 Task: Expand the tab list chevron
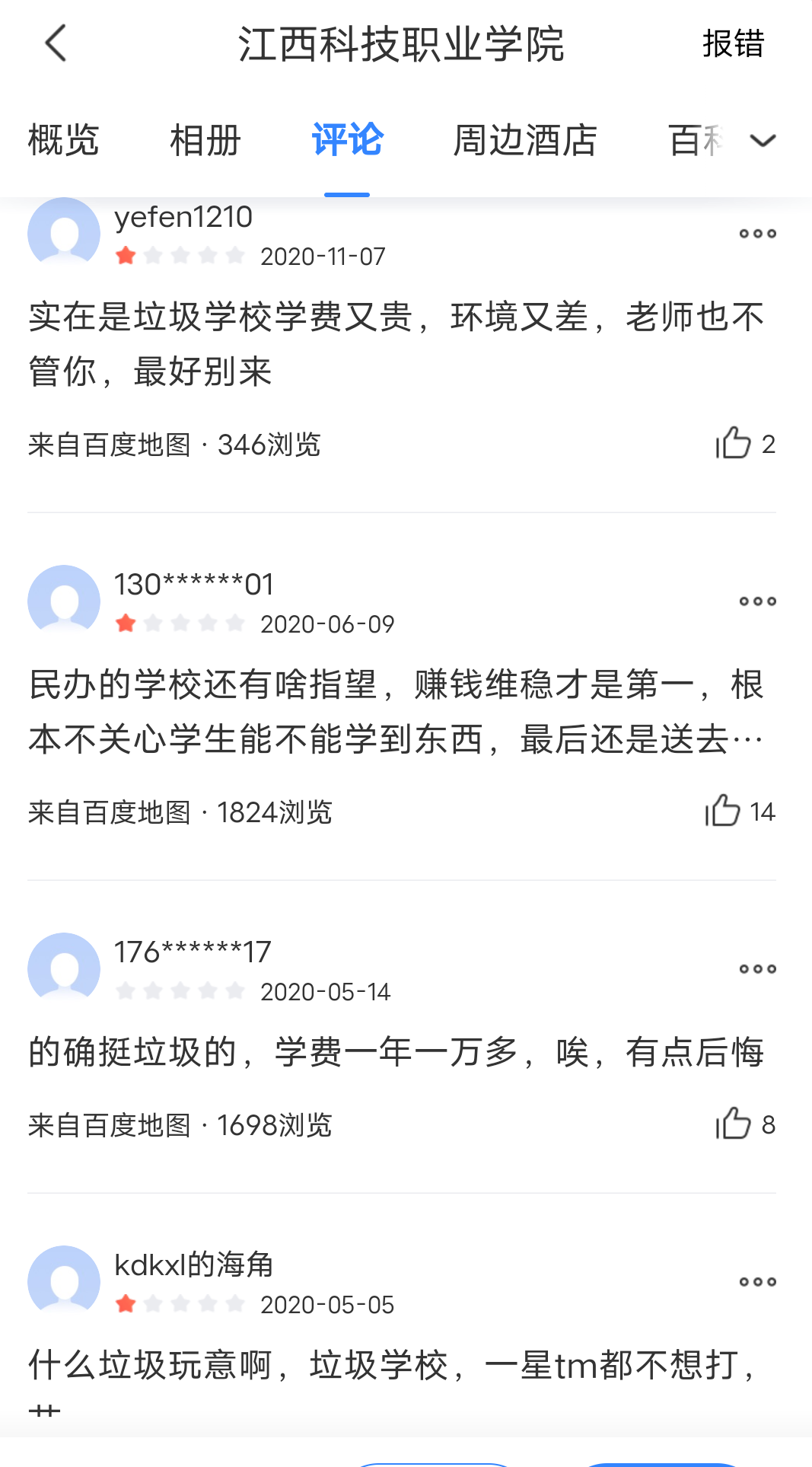[x=763, y=141]
